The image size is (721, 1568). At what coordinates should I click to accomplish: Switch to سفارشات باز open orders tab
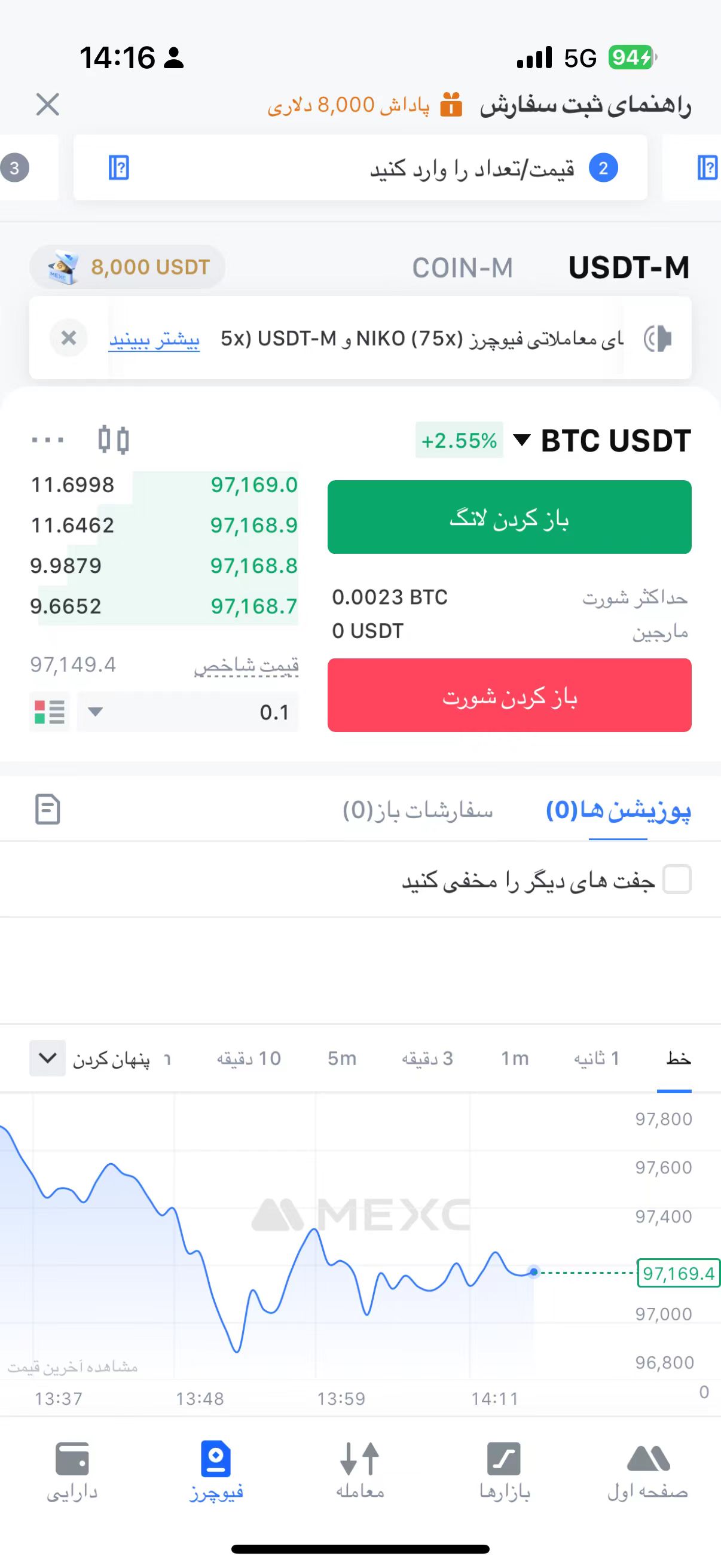(x=417, y=810)
